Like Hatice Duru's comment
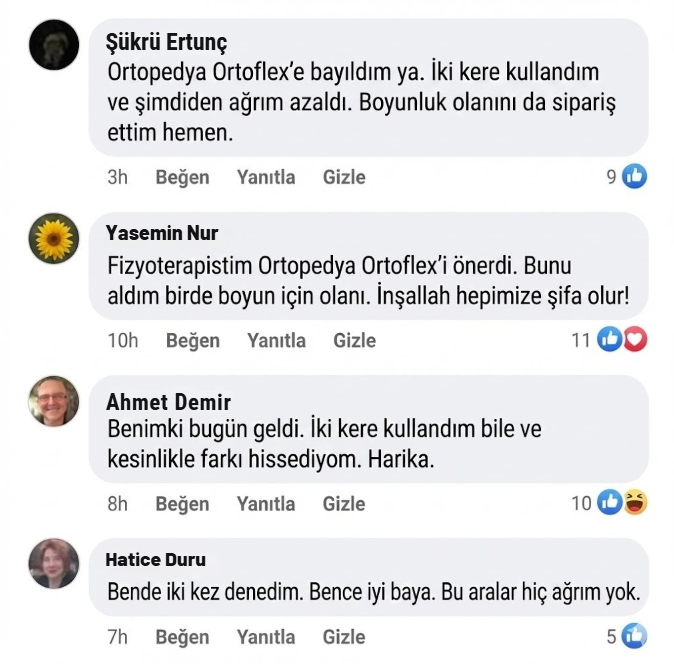Viewport: 674px width, 664px height. pos(182,637)
